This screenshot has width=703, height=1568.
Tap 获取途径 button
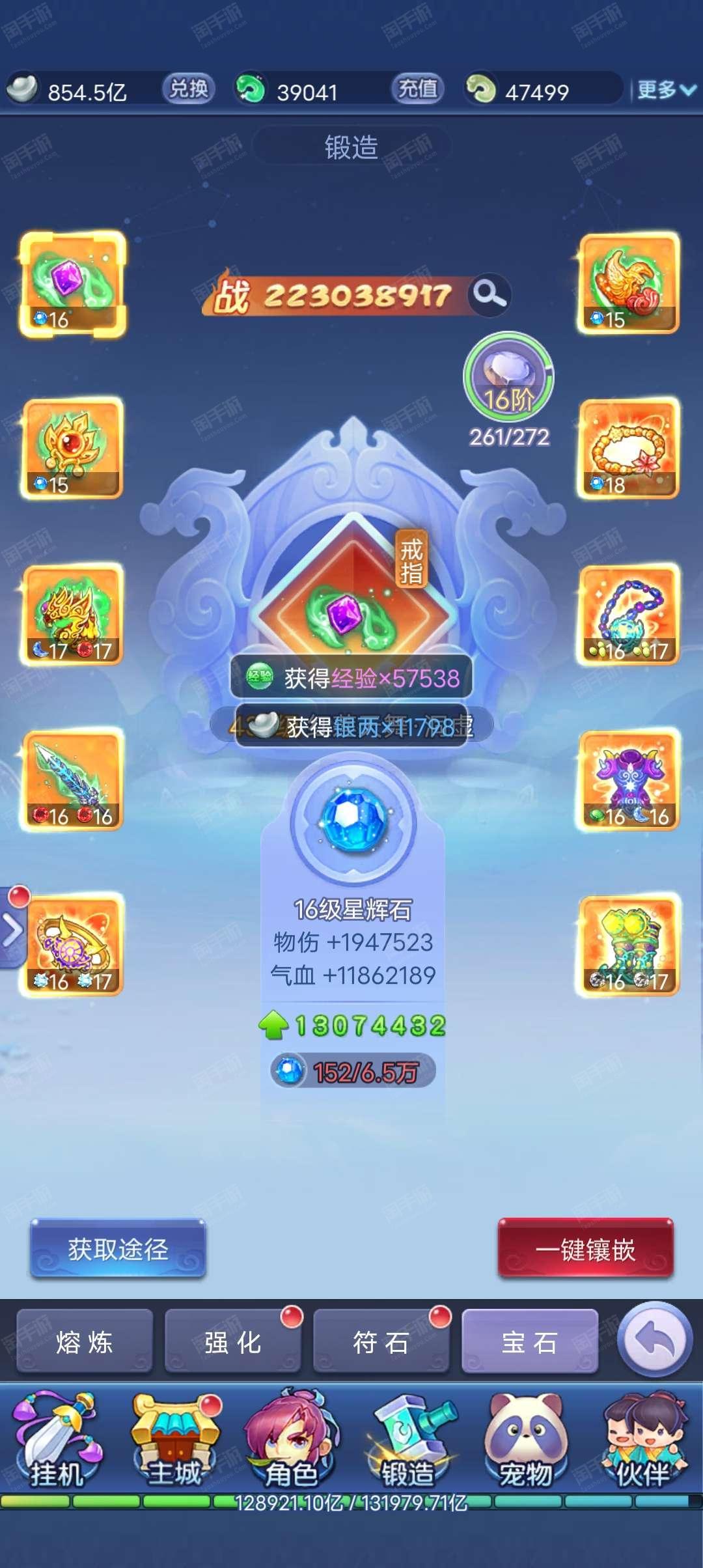pyautogui.click(x=118, y=1249)
